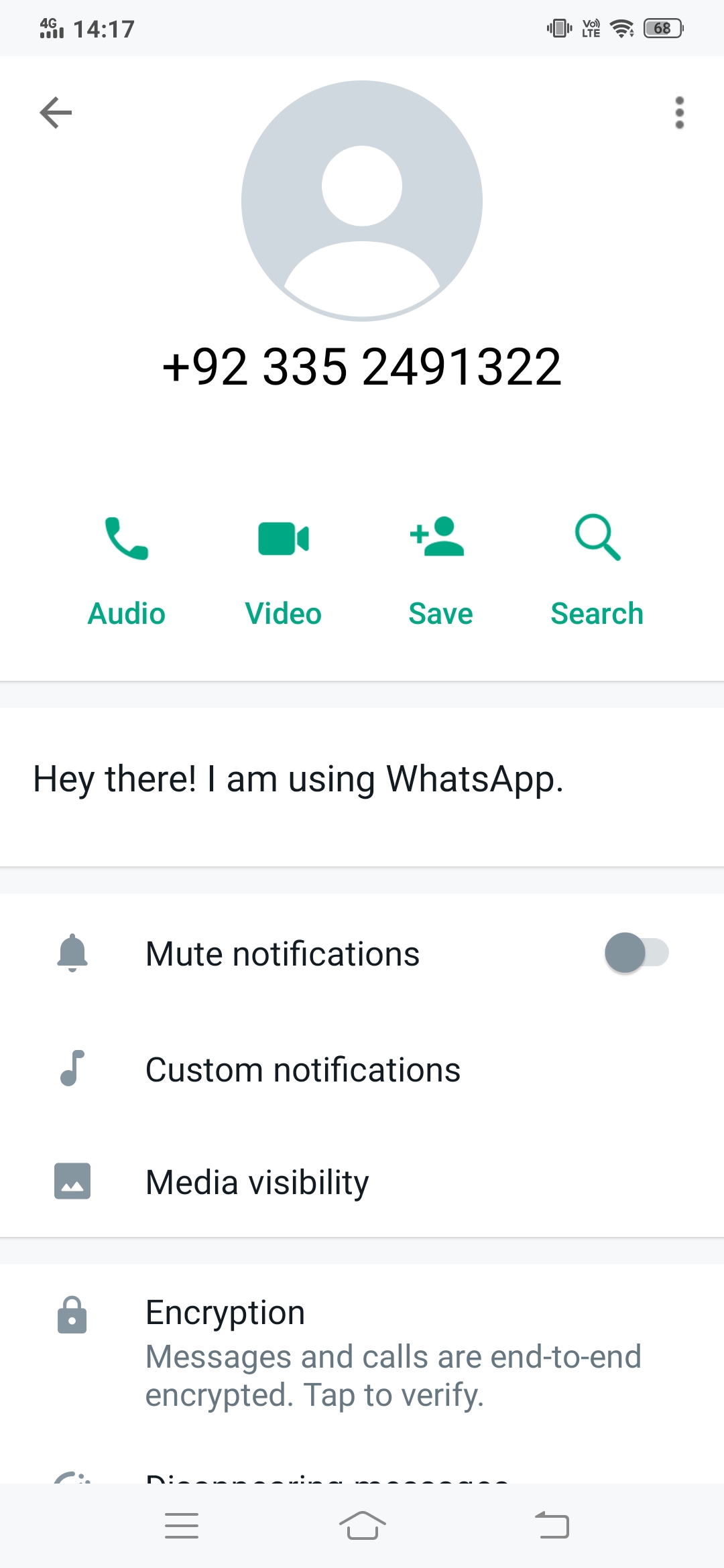Viewport: 724px width, 1568px height.
Task: Start an audio call
Action: click(x=127, y=569)
